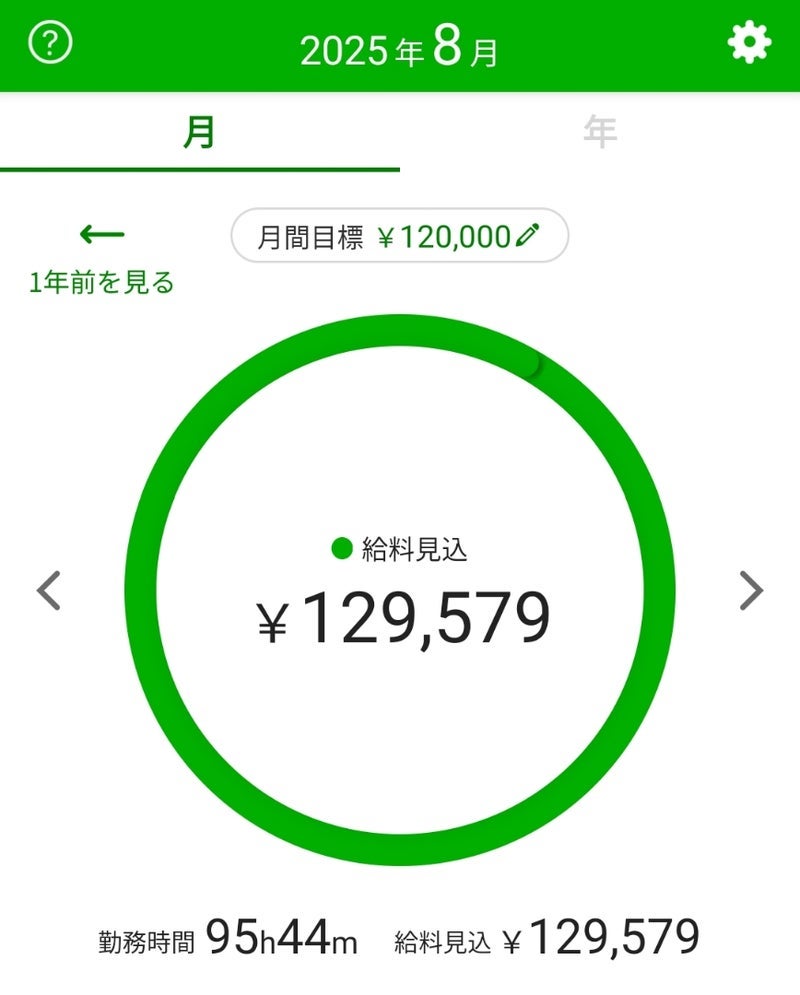Viewport: 800px width, 995px height.
Task: Go to the next month
Action: (751, 590)
